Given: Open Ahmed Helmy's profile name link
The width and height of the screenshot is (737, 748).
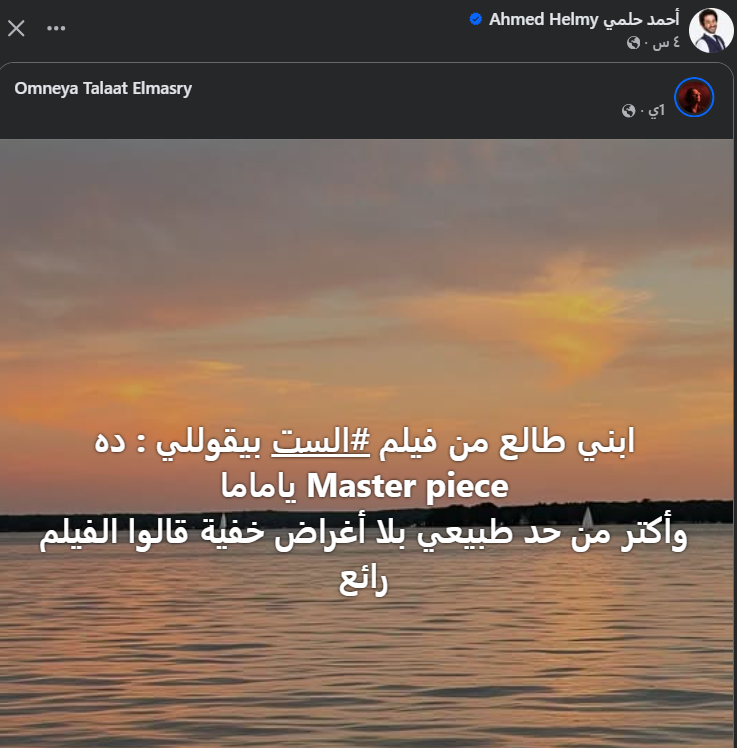Looking at the screenshot, I should tap(584, 19).
